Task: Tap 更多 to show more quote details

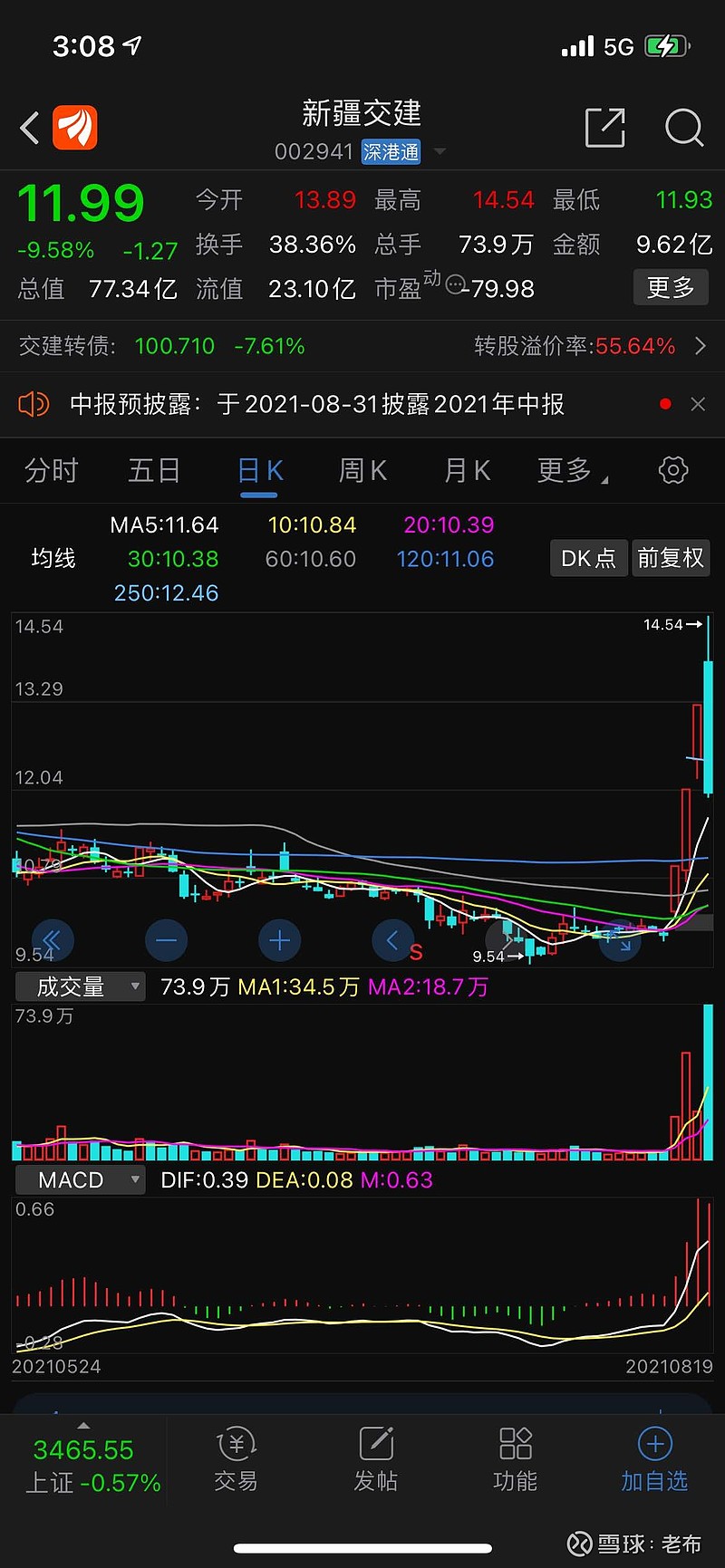Action: pyautogui.click(x=671, y=287)
